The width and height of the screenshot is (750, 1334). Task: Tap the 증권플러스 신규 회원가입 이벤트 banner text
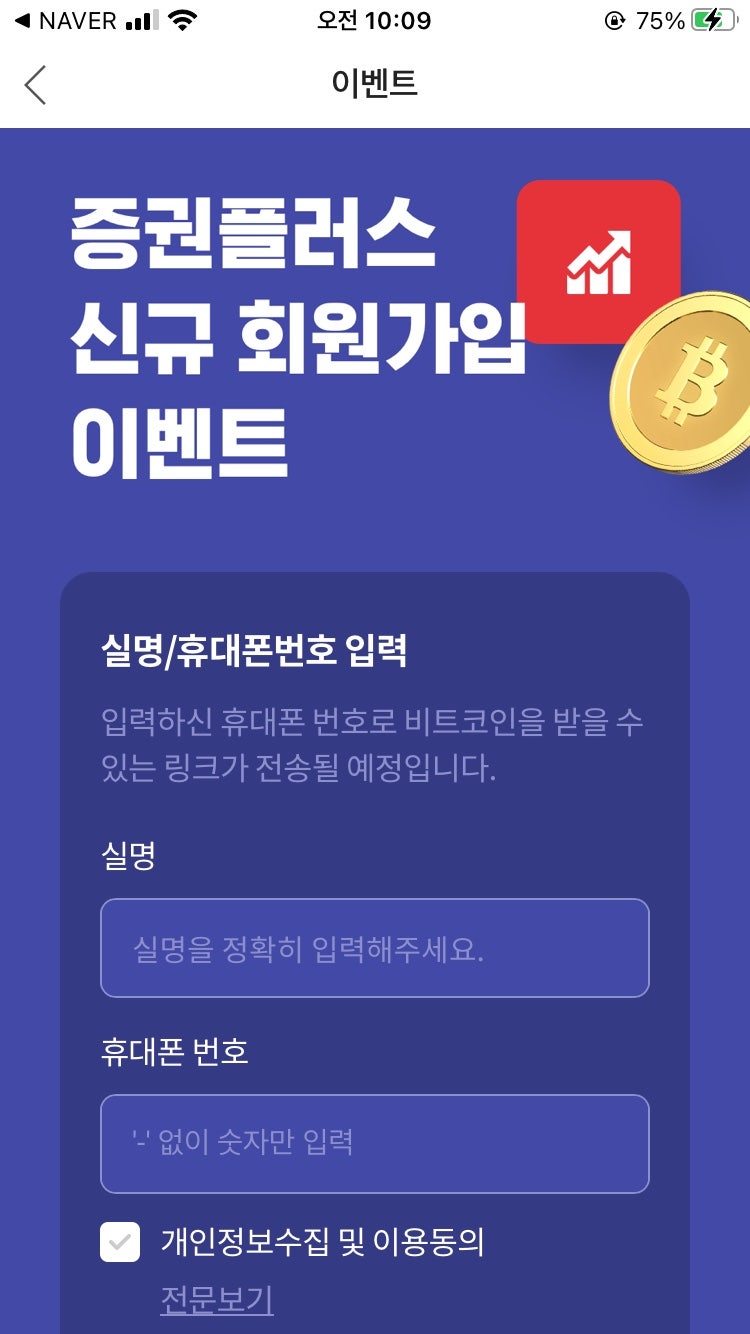(x=290, y=330)
